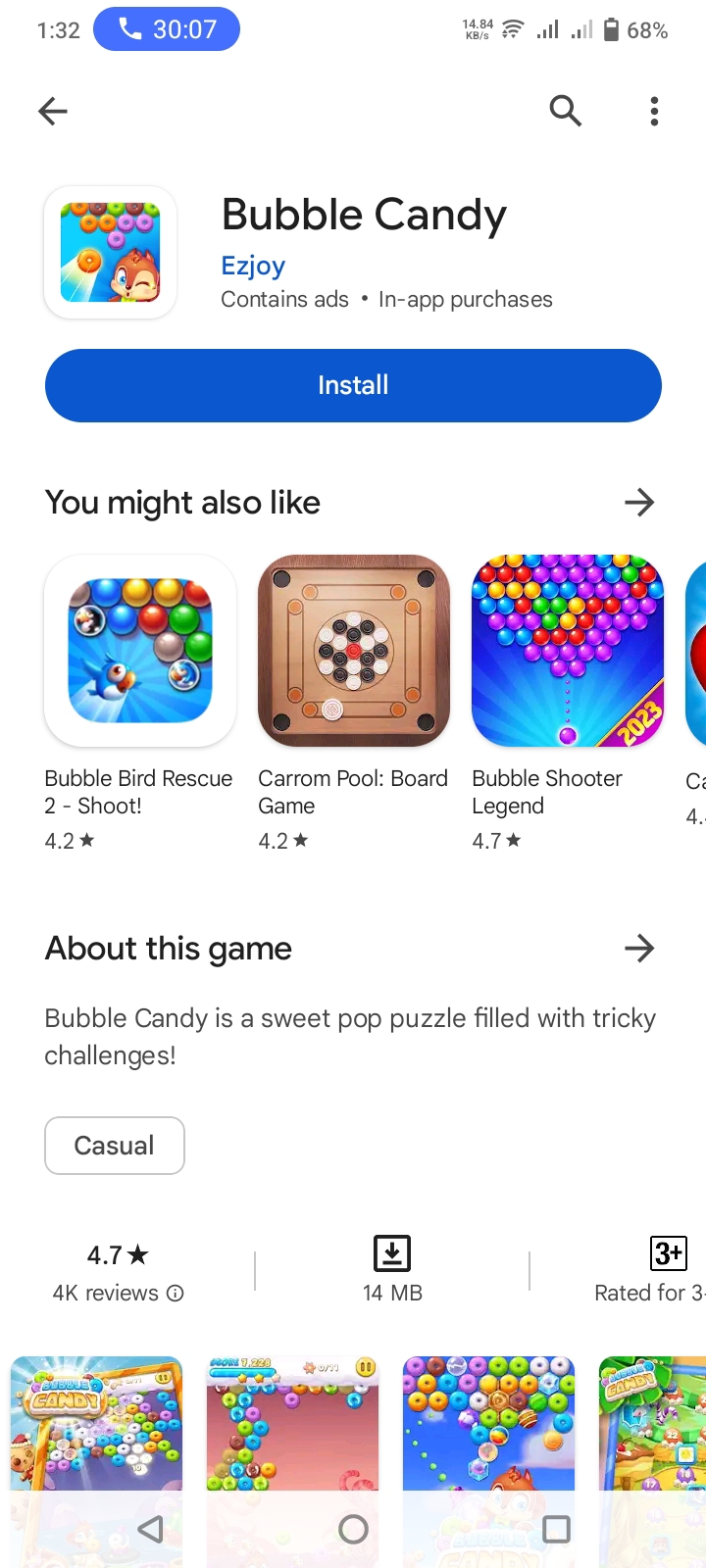Go back using the top arrow

[x=53, y=112]
